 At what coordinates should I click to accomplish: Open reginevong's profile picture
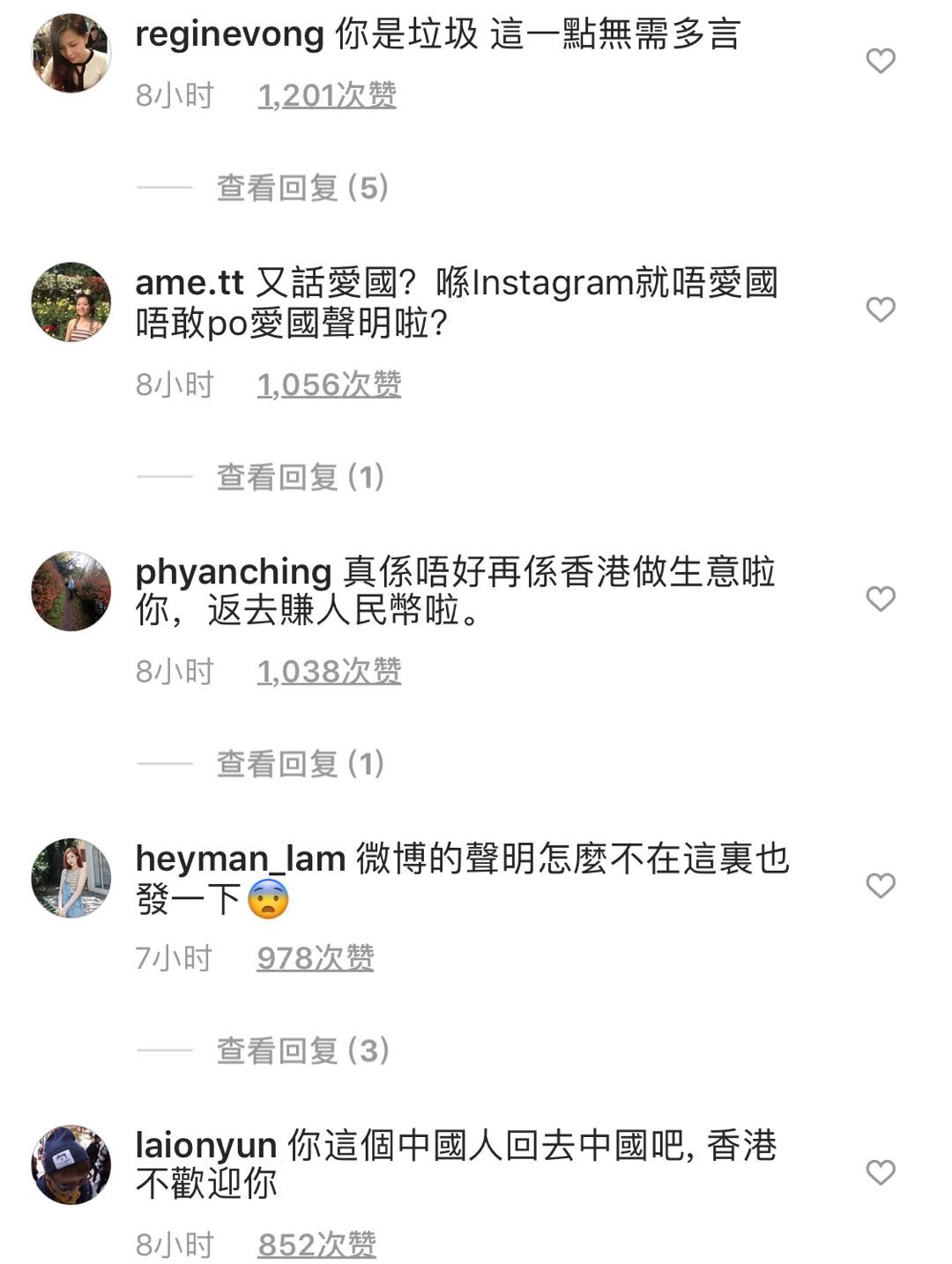coord(71,53)
